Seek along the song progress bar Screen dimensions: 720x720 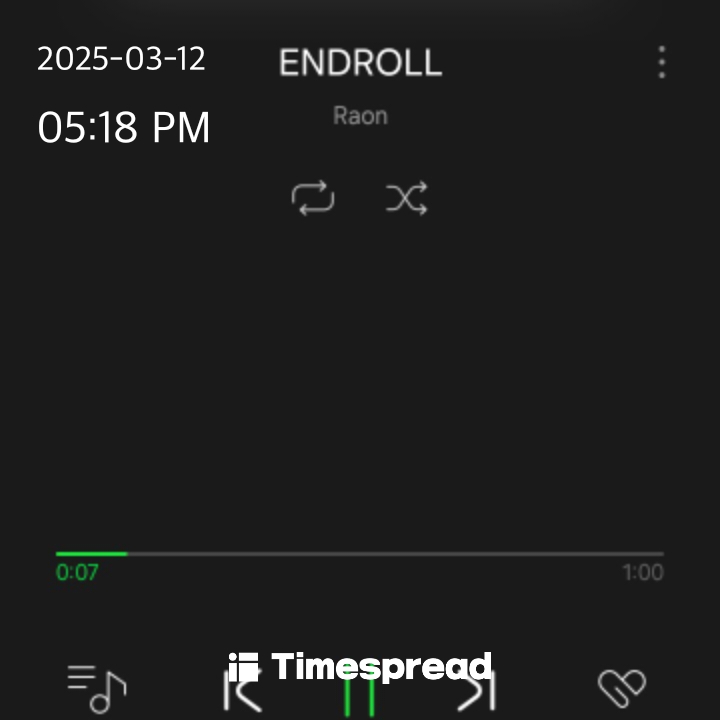click(359, 553)
